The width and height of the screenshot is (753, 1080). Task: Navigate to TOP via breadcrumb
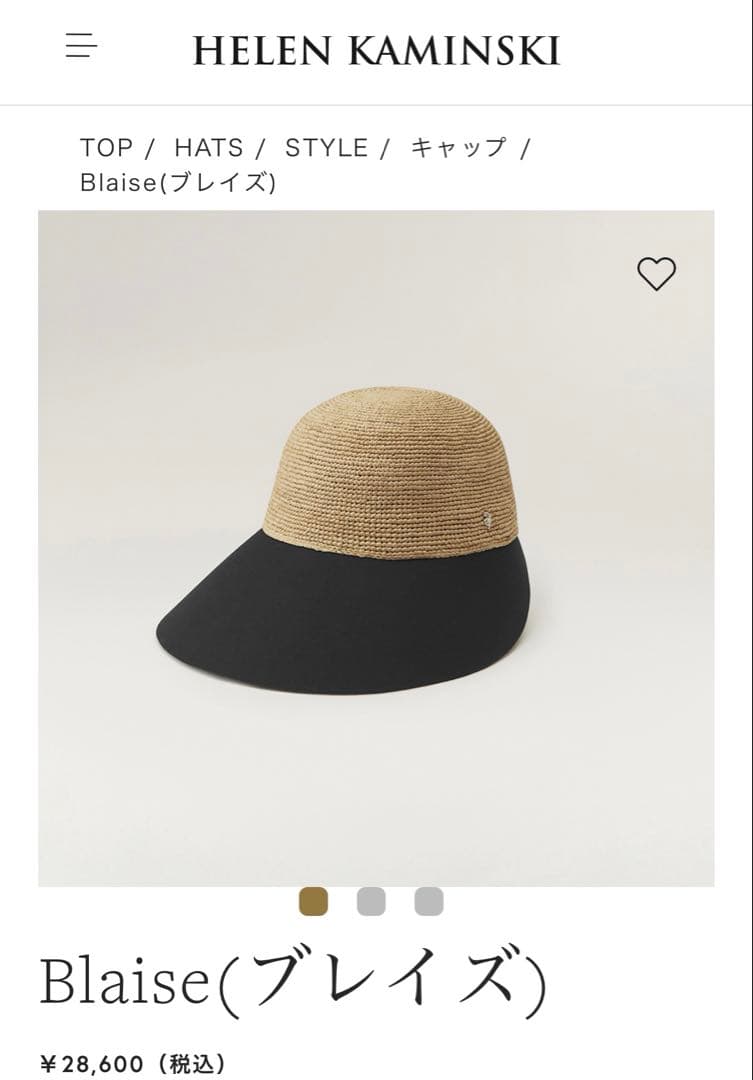(105, 147)
